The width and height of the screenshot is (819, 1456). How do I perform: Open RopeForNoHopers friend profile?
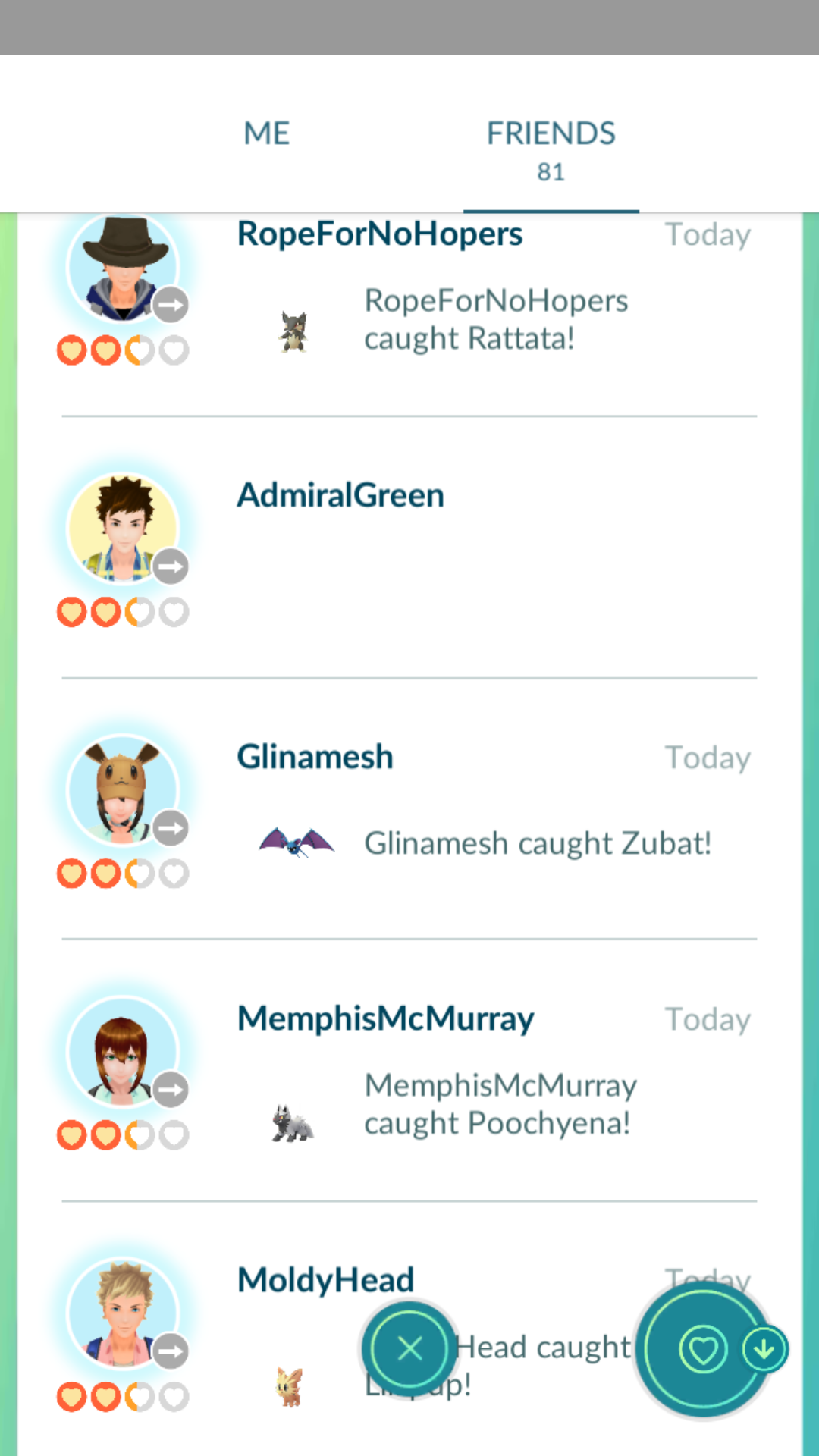coord(379,234)
